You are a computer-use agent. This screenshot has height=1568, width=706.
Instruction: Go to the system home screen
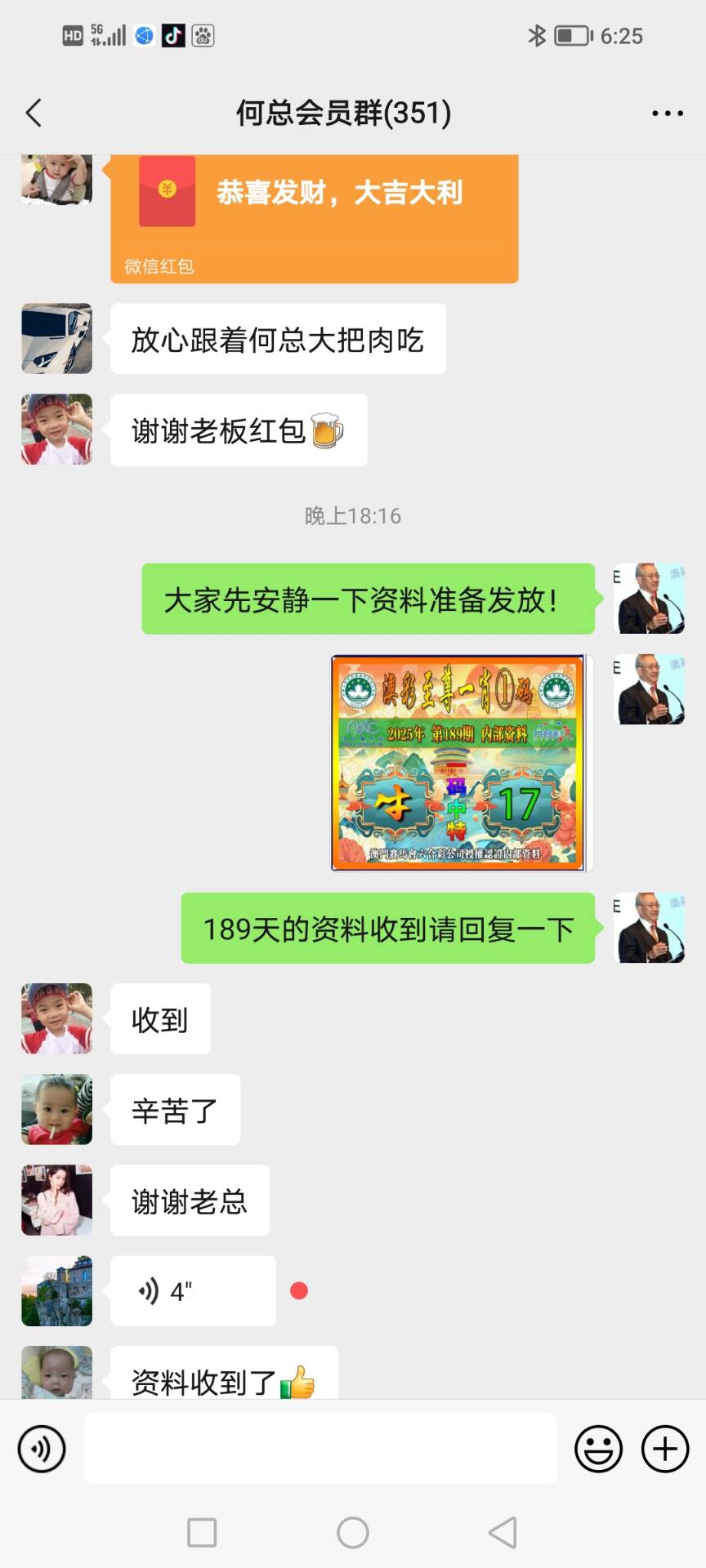(x=353, y=1533)
